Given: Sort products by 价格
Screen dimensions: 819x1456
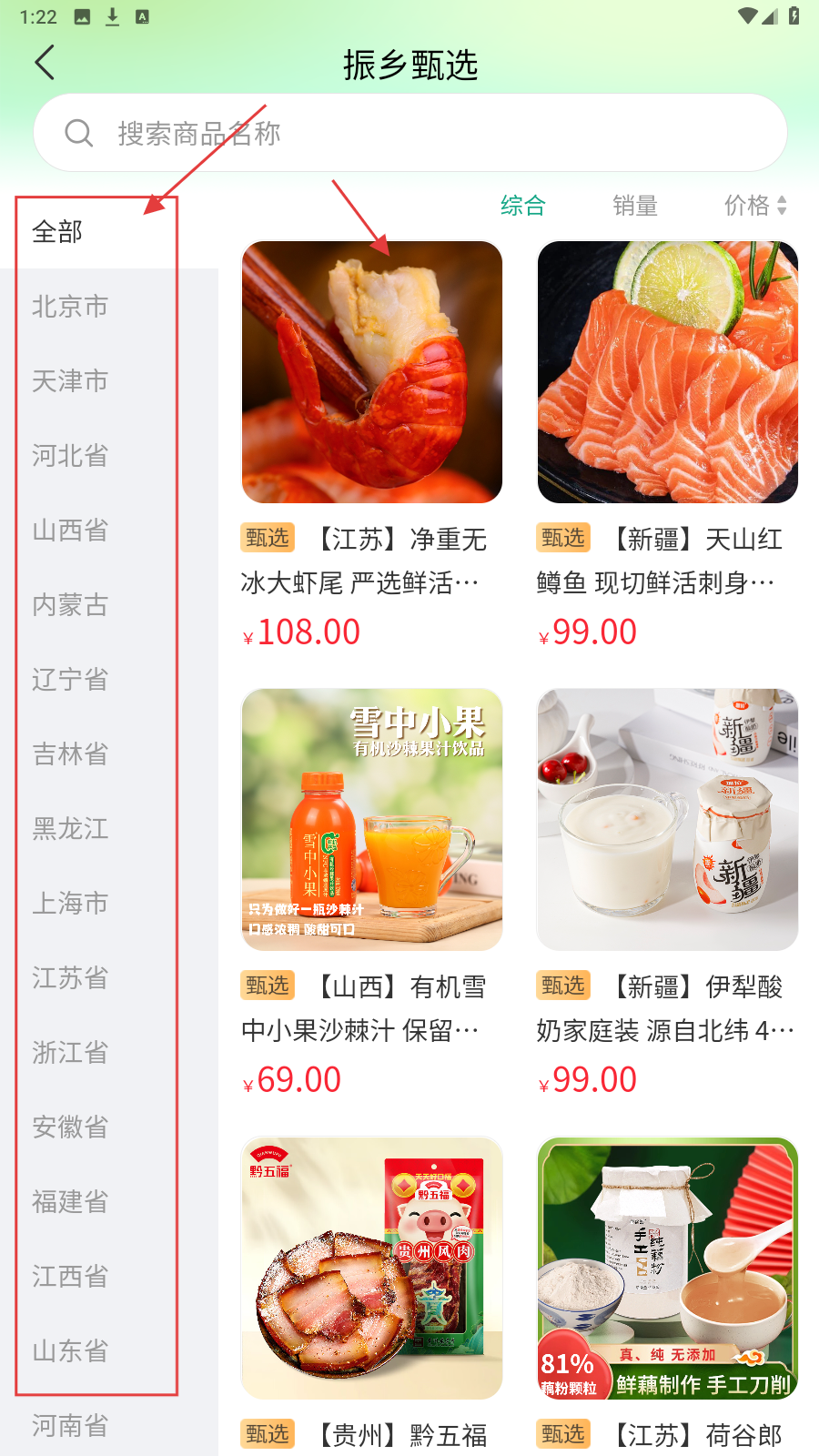Looking at the screenshot, I should coord(754,206).
